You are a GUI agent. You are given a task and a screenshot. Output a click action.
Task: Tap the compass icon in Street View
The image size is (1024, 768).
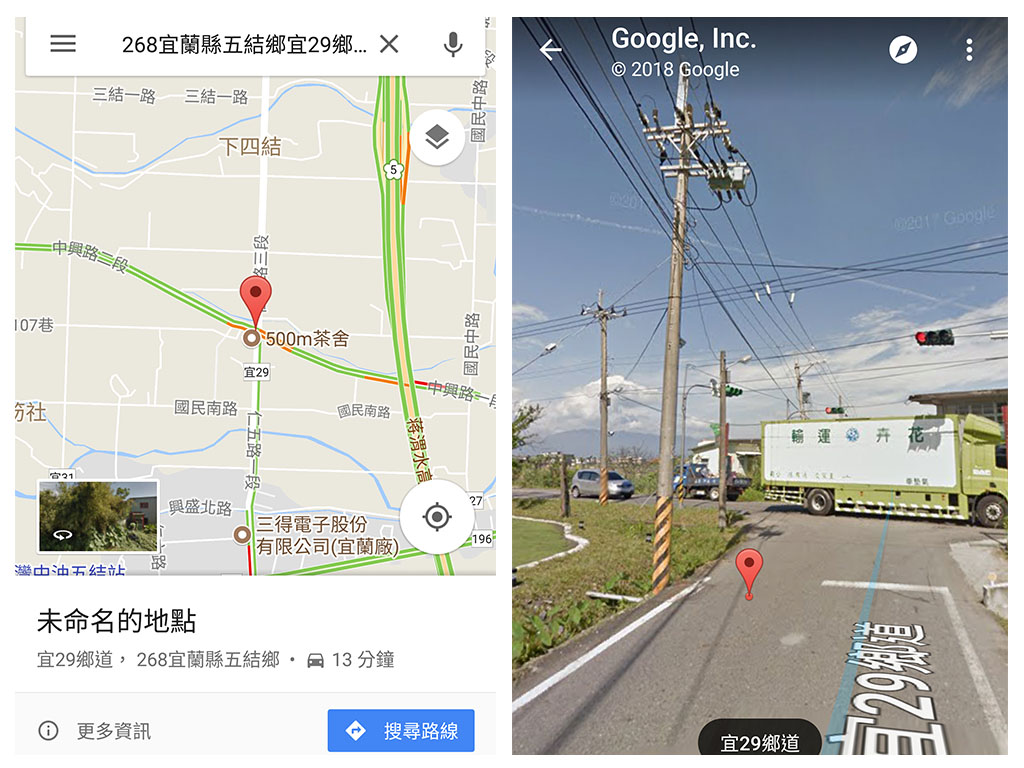click(x=903, y=49)
